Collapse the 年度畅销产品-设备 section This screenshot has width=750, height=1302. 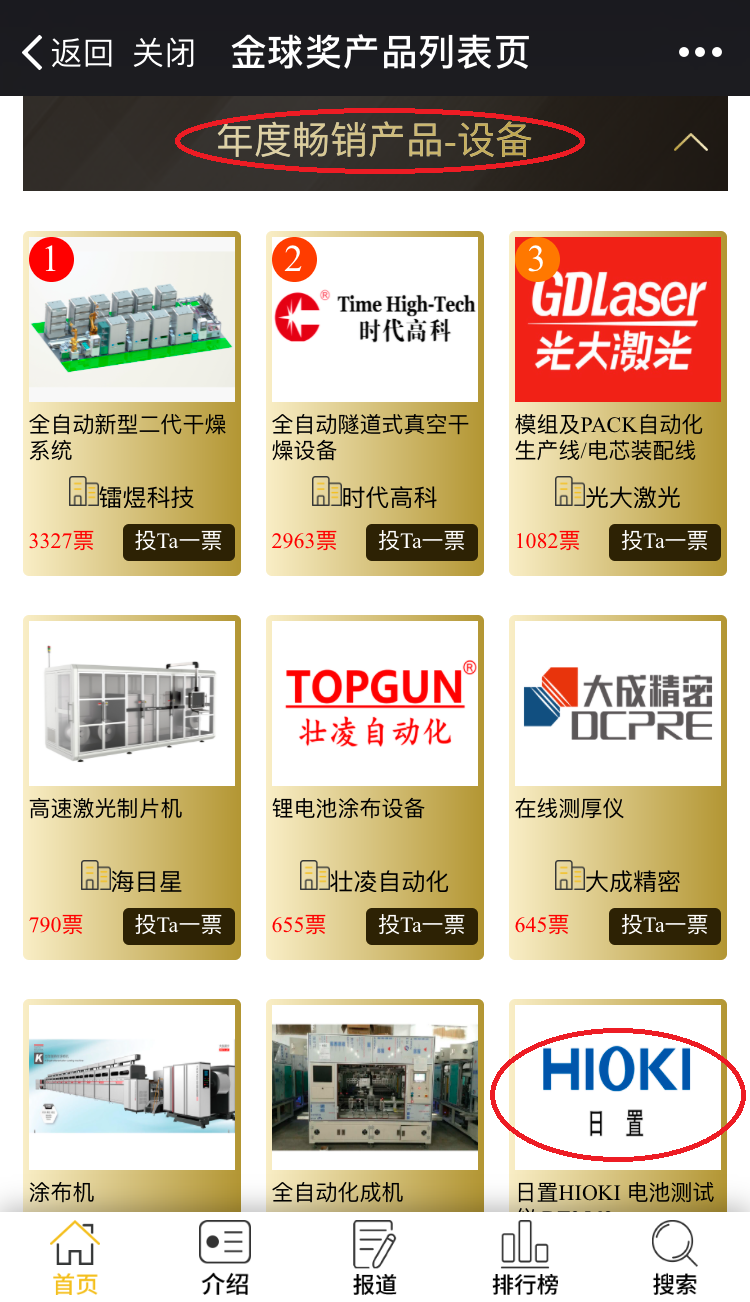point(690,143)
